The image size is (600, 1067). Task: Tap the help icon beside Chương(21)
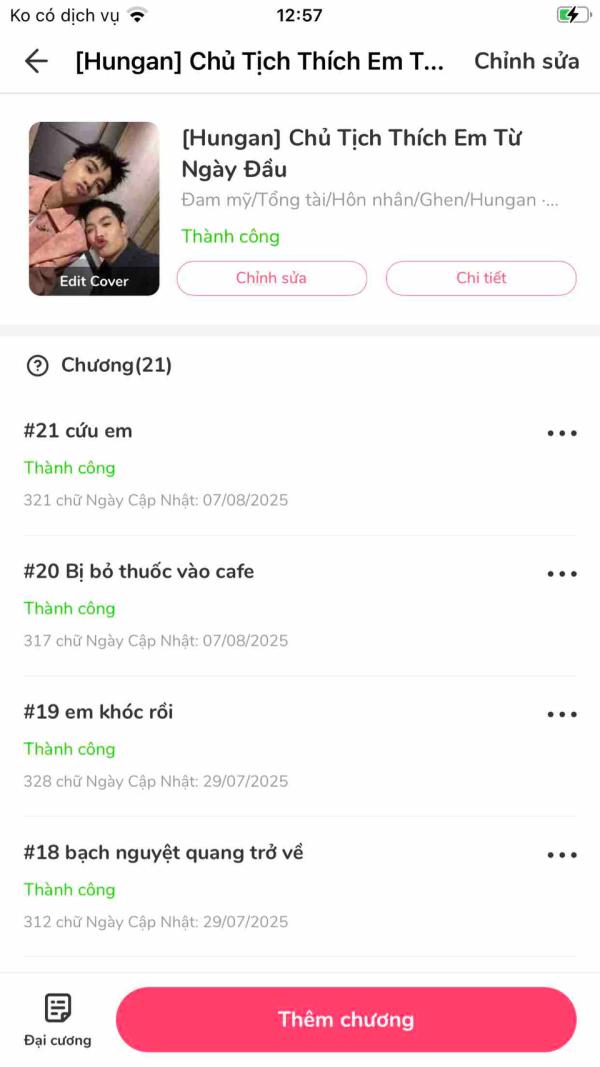[37, 366]
